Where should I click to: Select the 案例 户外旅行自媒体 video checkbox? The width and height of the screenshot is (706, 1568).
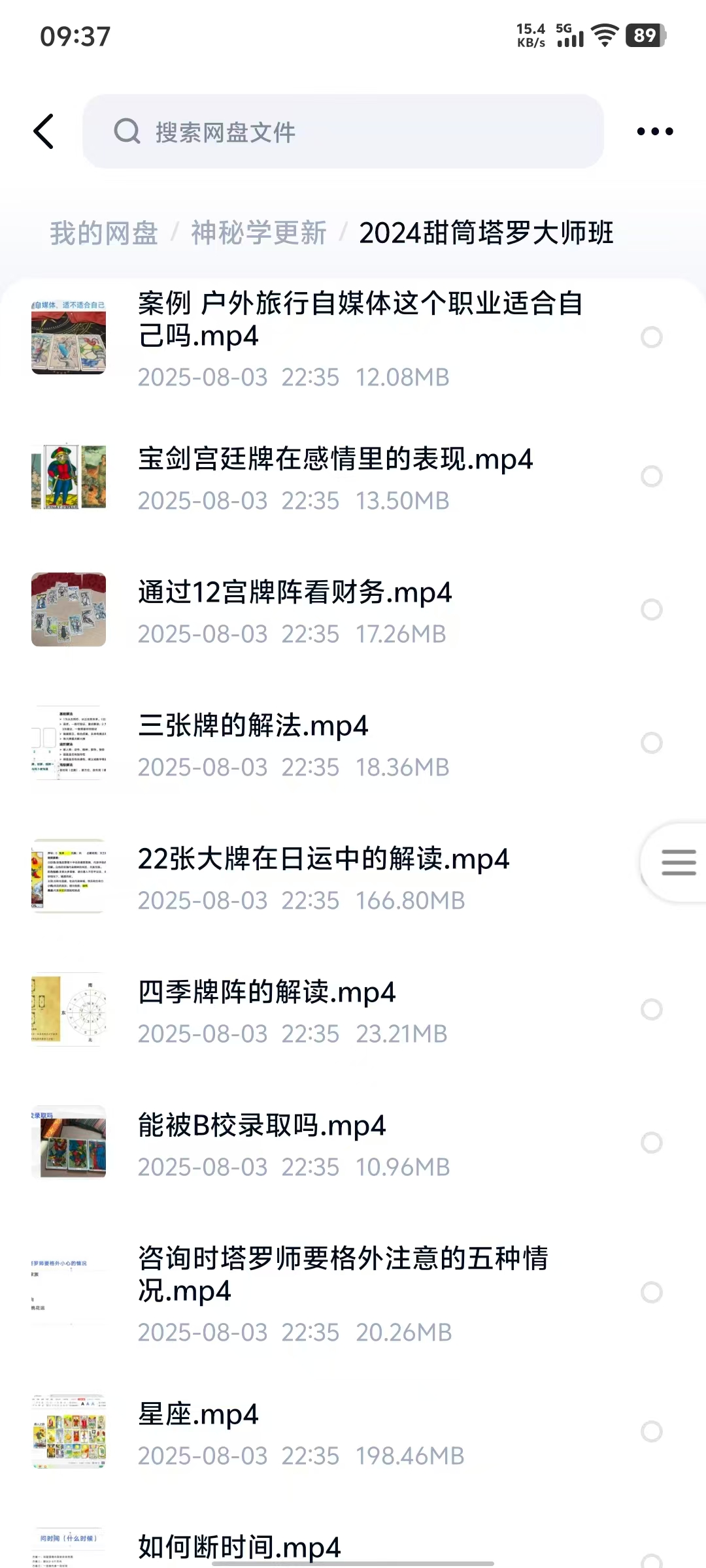pos(651,337)
